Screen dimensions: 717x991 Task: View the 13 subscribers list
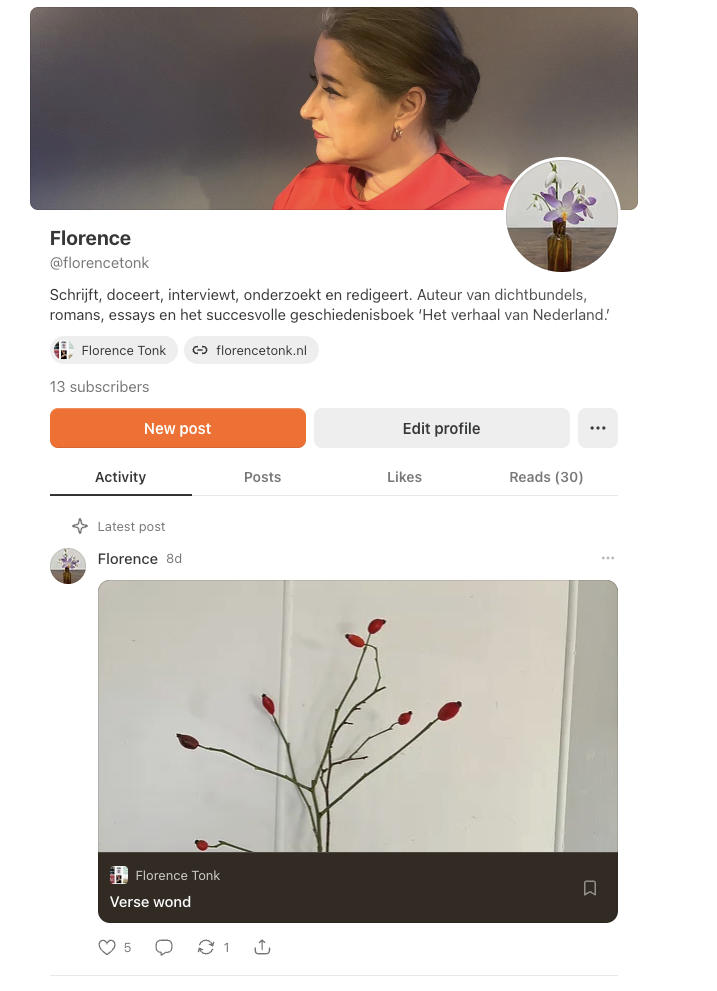pos(99,387)
